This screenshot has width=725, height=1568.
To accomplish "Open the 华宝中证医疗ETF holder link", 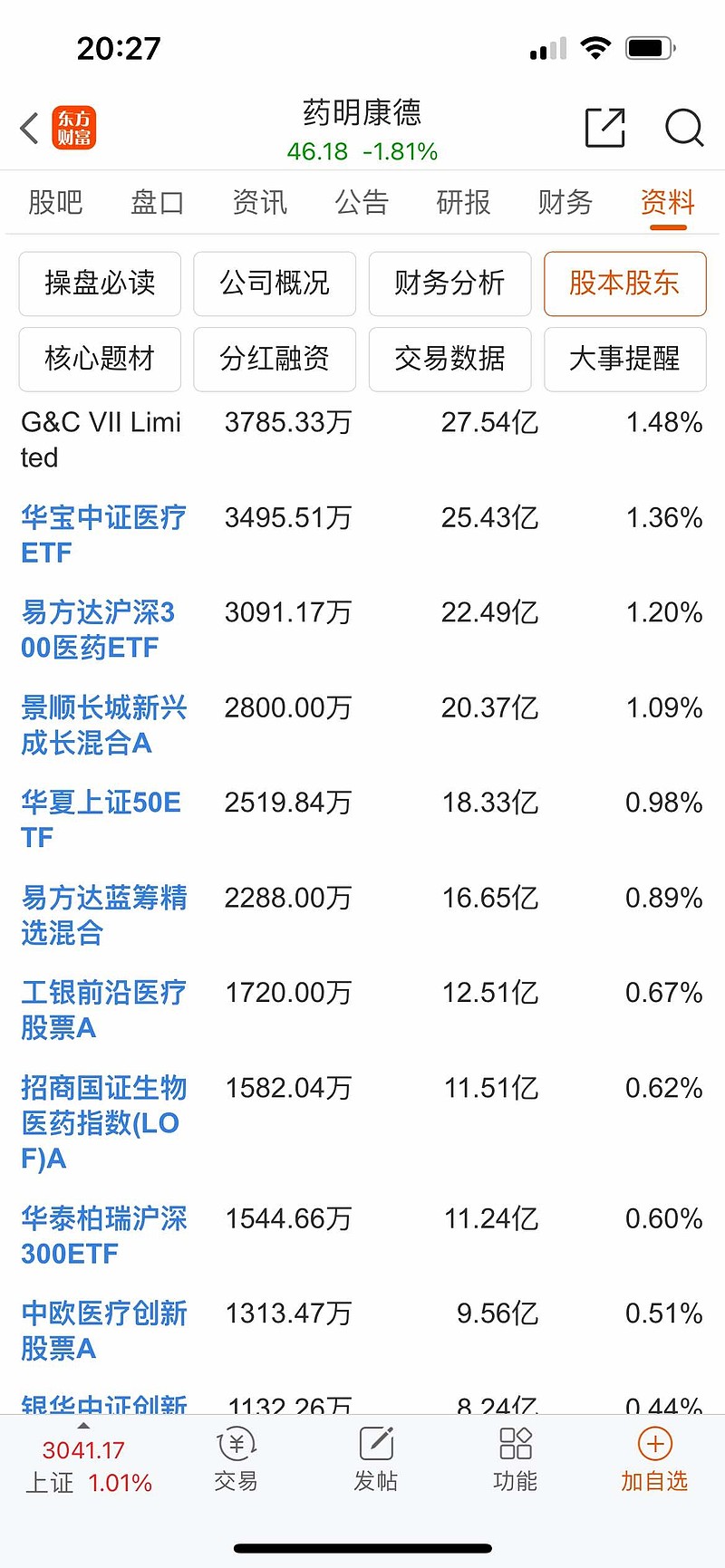I will click(103, 534).
